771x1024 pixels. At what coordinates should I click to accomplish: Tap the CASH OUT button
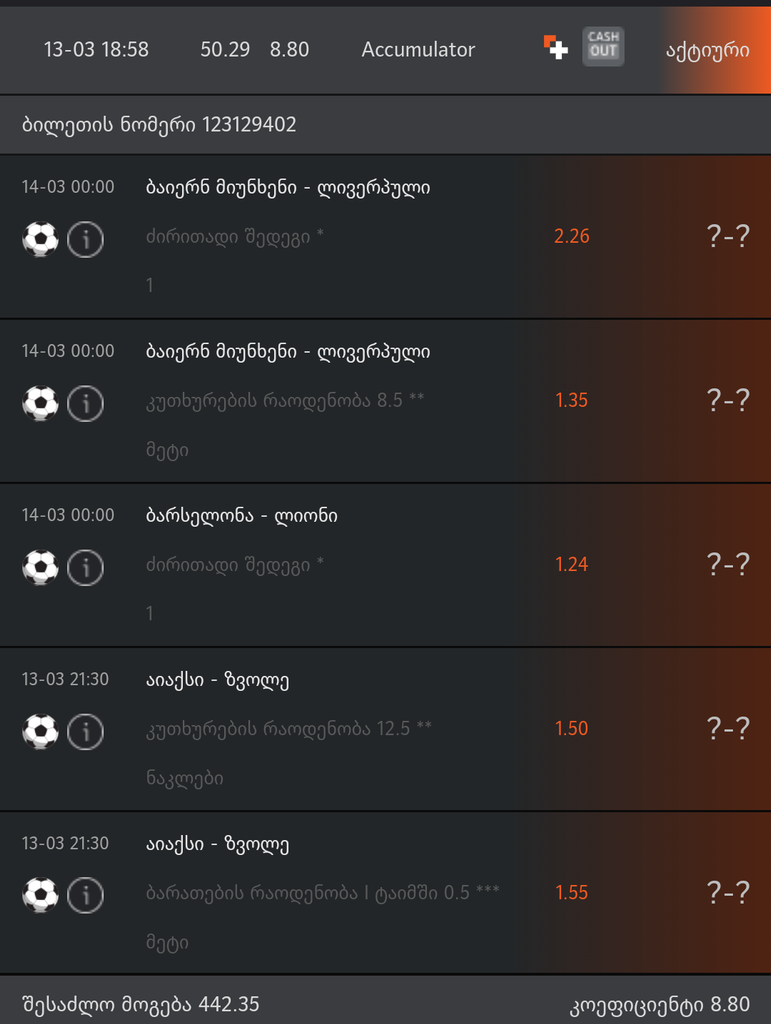(x=603, y=47)
